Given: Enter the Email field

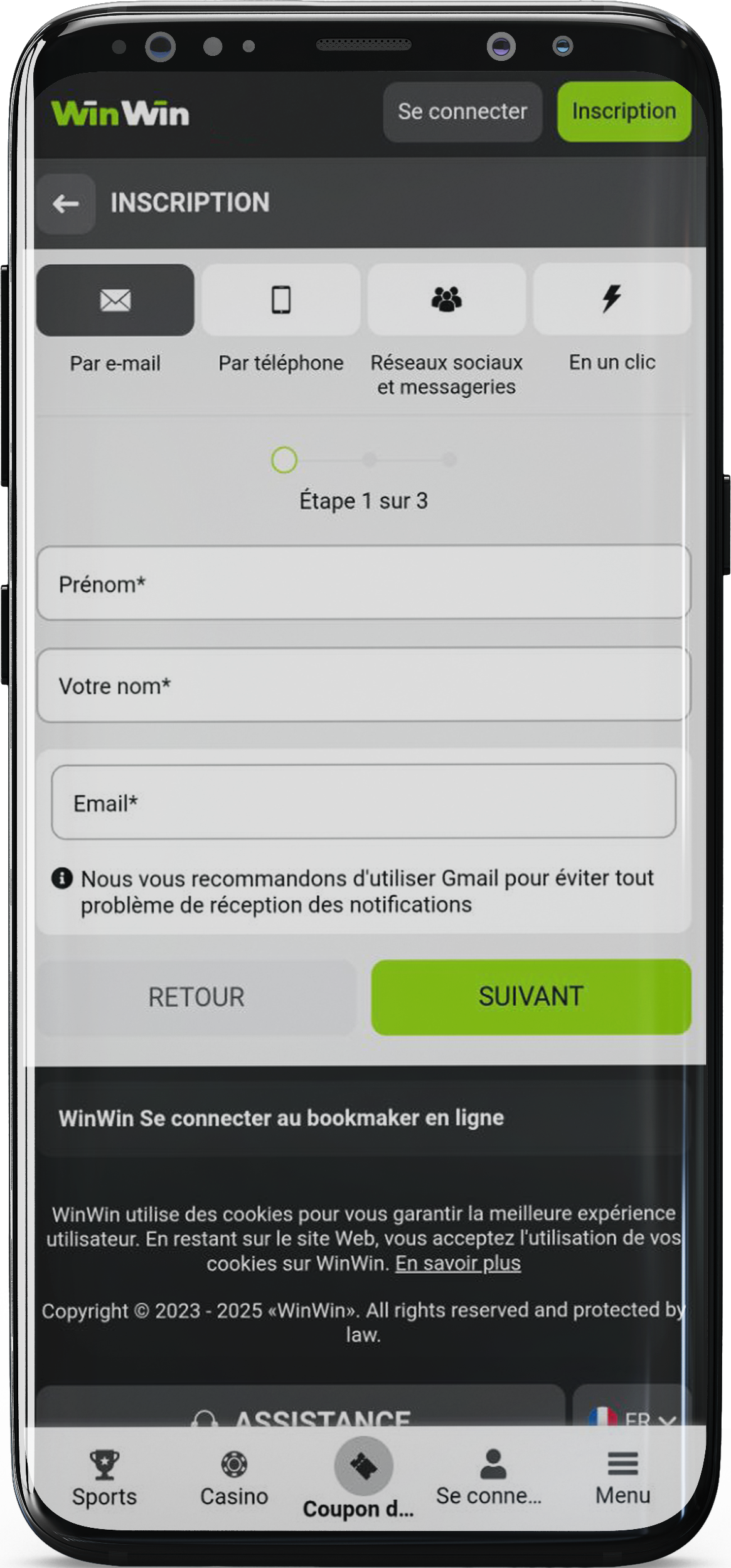Looking at the screenshot, I should click(364, 801).
